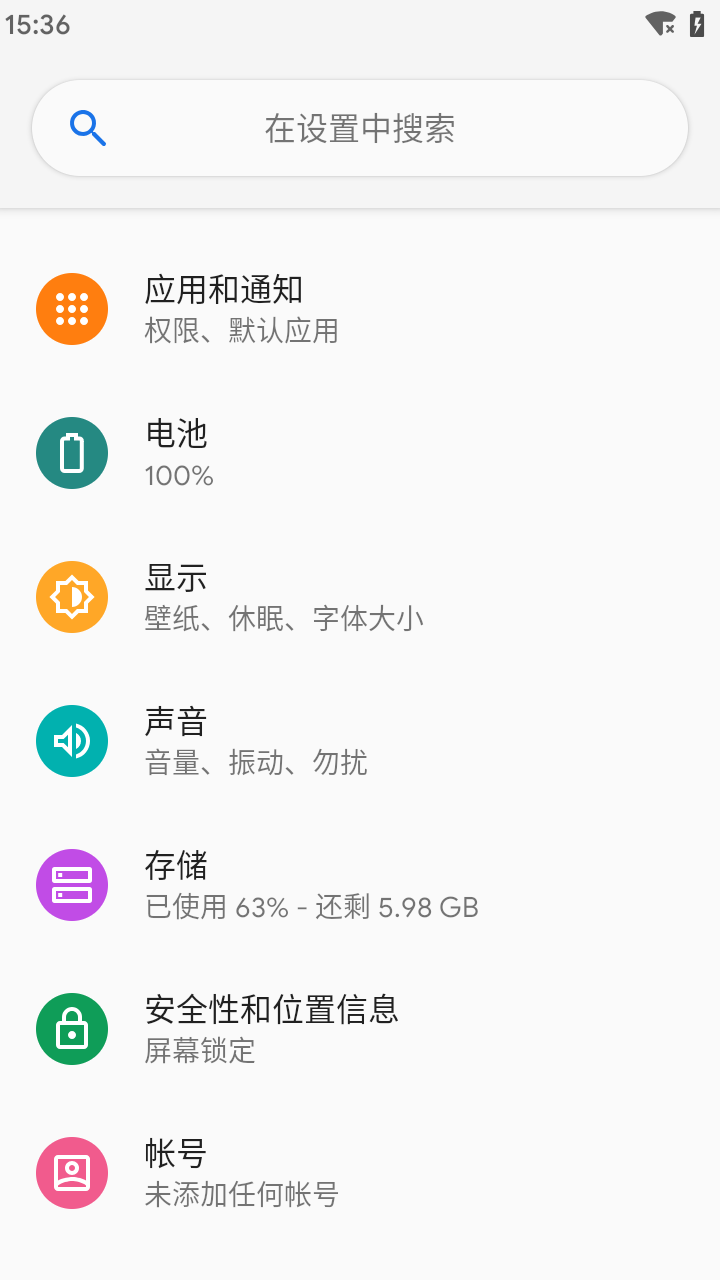The width and height of the screenshot is (720, 1280).
Task: Tap the 在设置中搜索 search box
Action: pyautogui.click(x=360, y=128)
